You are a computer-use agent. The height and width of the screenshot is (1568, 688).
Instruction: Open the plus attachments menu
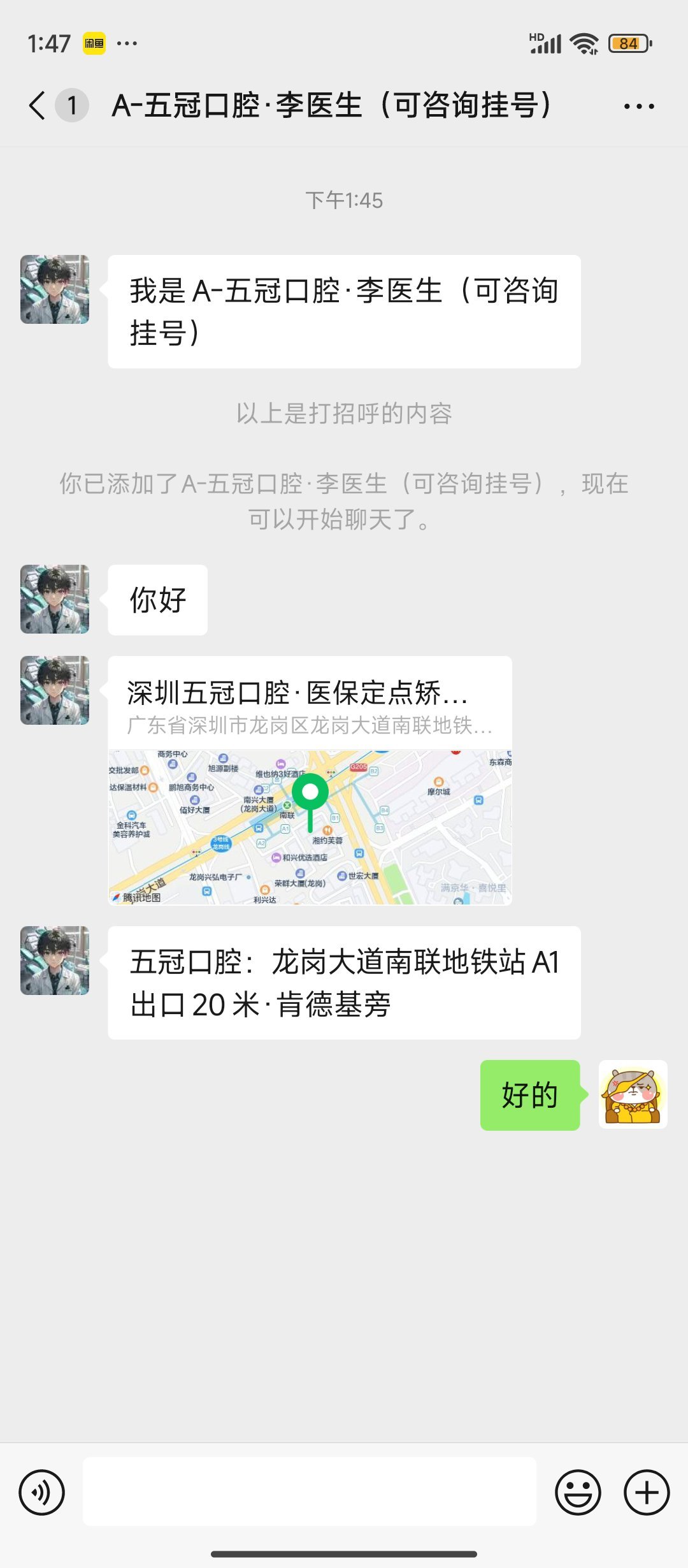(647, 1492)
